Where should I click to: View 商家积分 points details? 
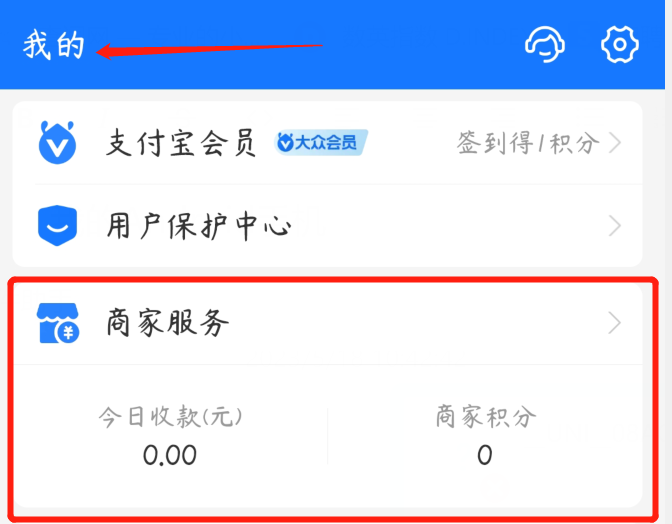(485, 437)
